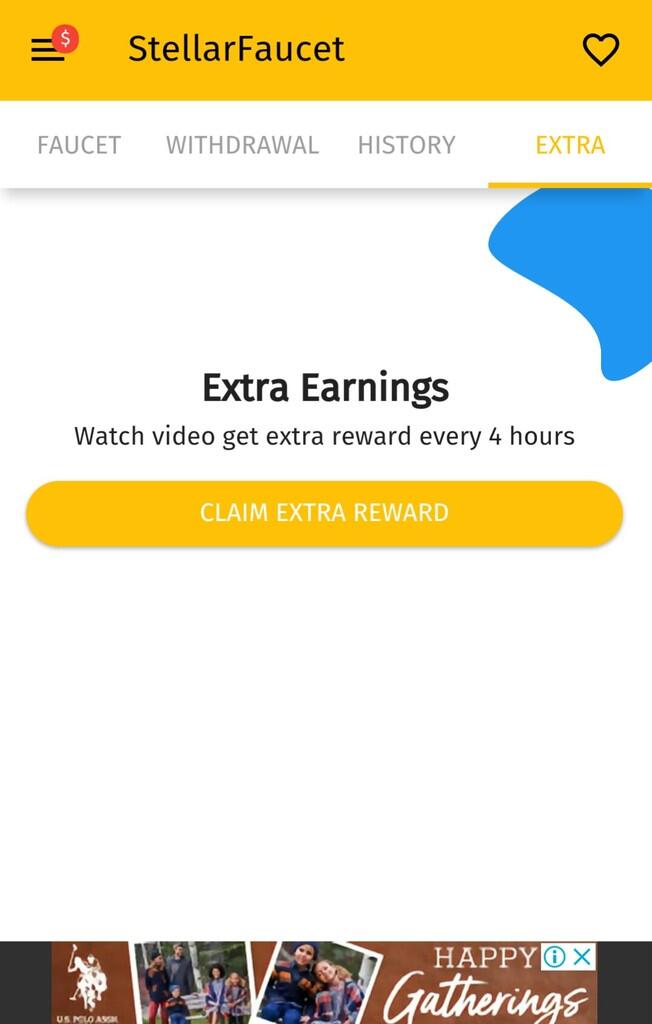Screen dimensions: 652x1024
Task: Claim the extra reward
Action: [x=324, y=513]
